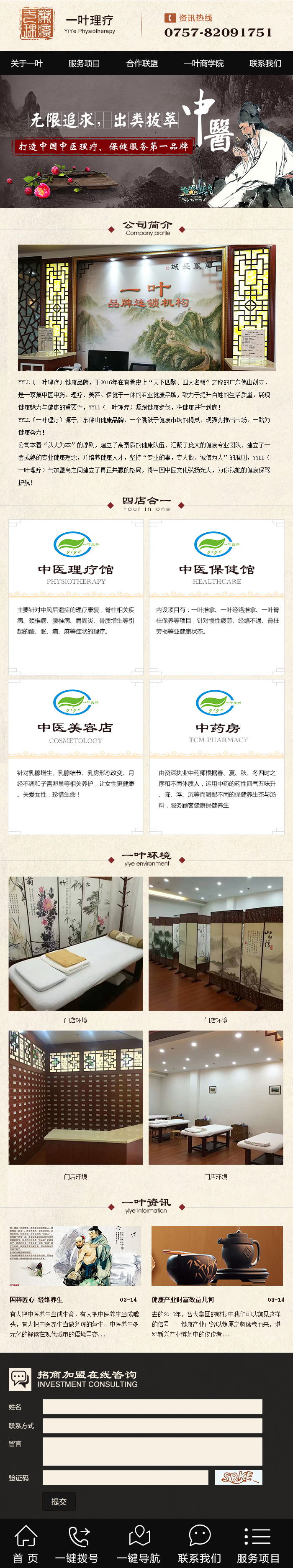Select 联系我们 in the top navigation menu

click(x=265, y=63)
